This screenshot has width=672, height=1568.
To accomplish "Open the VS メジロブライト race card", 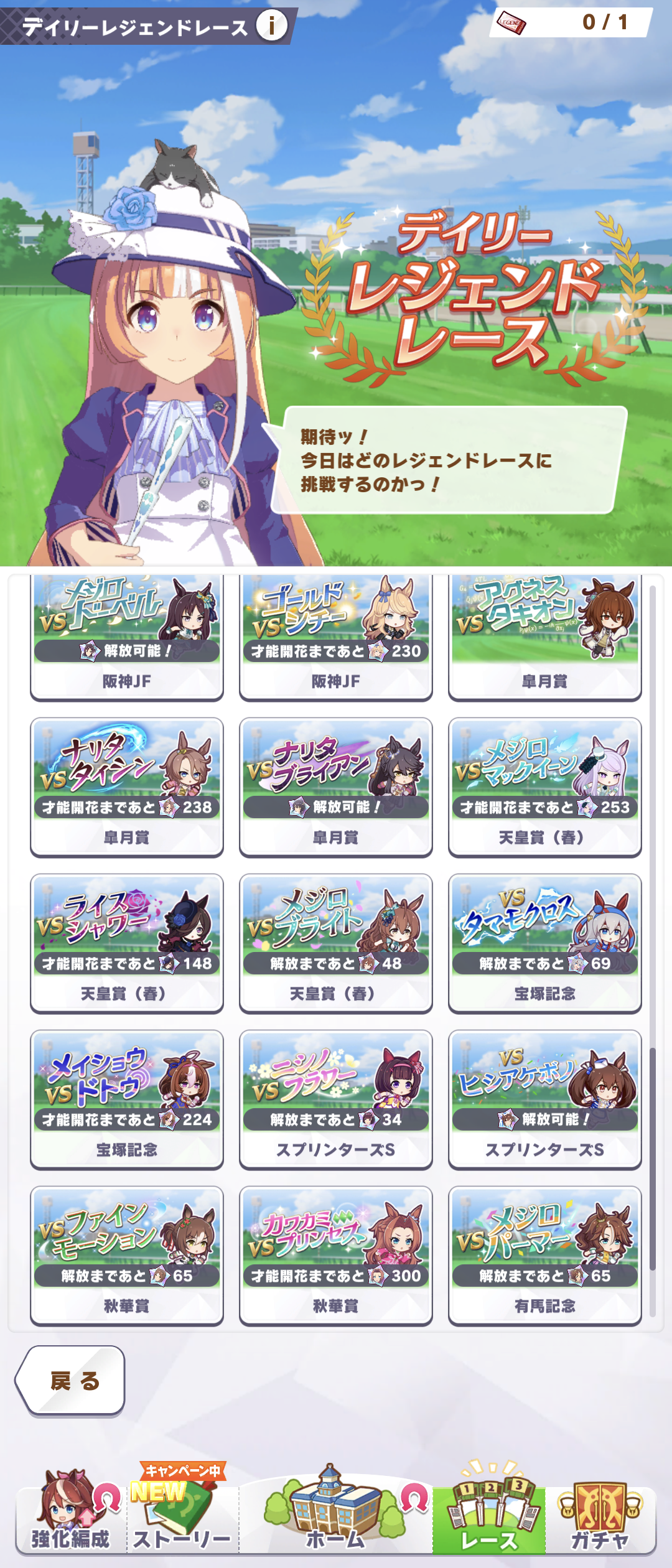I will pyautogui.click(x=336, y=943).
